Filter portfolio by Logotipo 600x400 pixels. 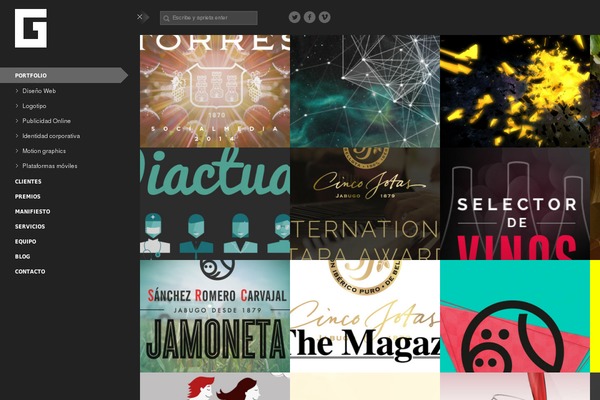(34, 105)
